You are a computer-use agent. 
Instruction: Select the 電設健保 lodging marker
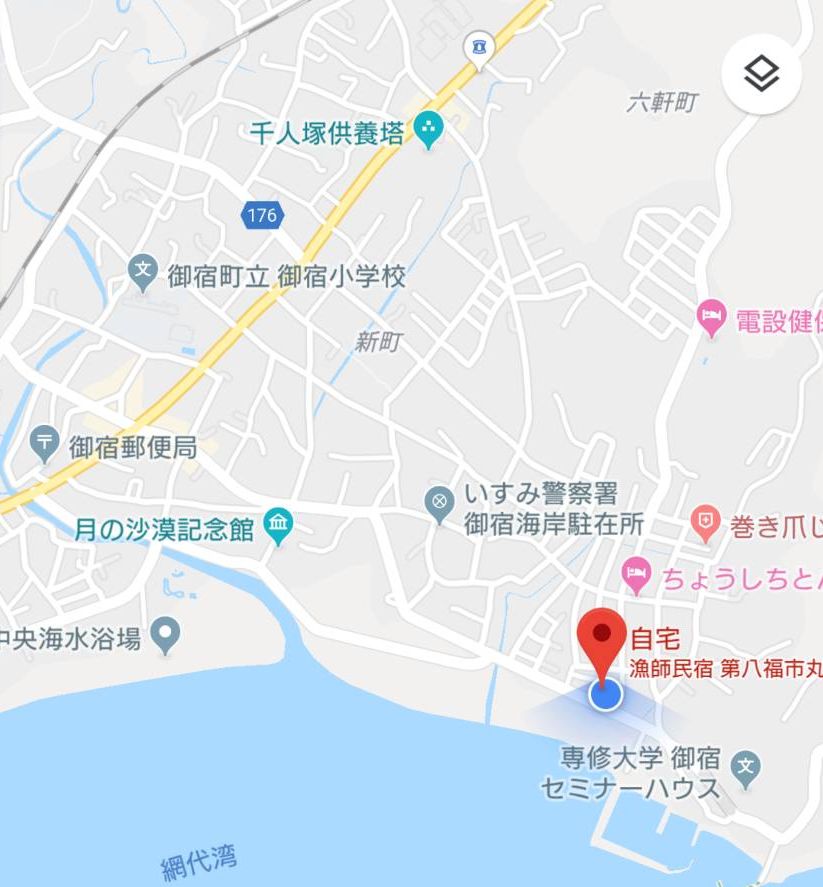710,317
